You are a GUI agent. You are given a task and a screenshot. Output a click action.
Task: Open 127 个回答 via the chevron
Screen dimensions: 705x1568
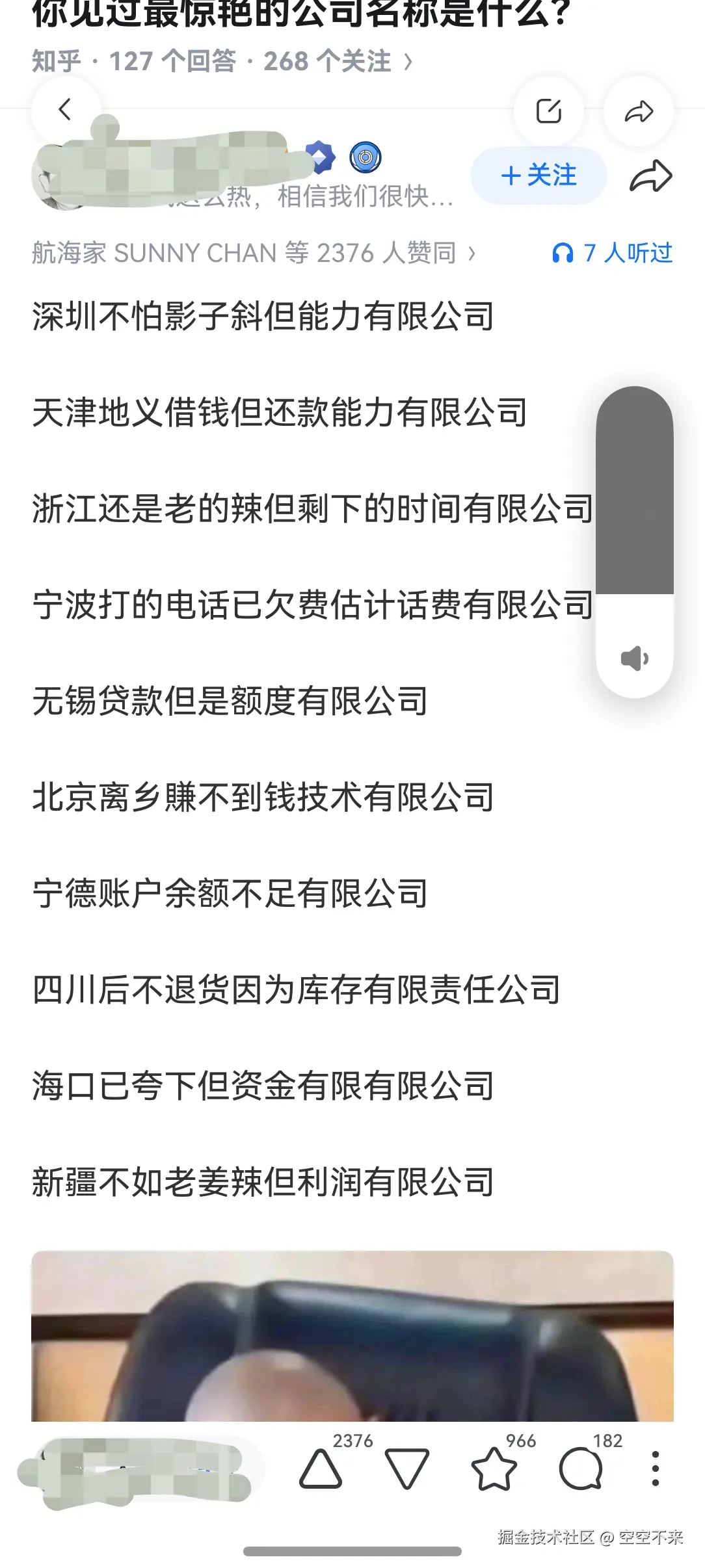(409, 61)
